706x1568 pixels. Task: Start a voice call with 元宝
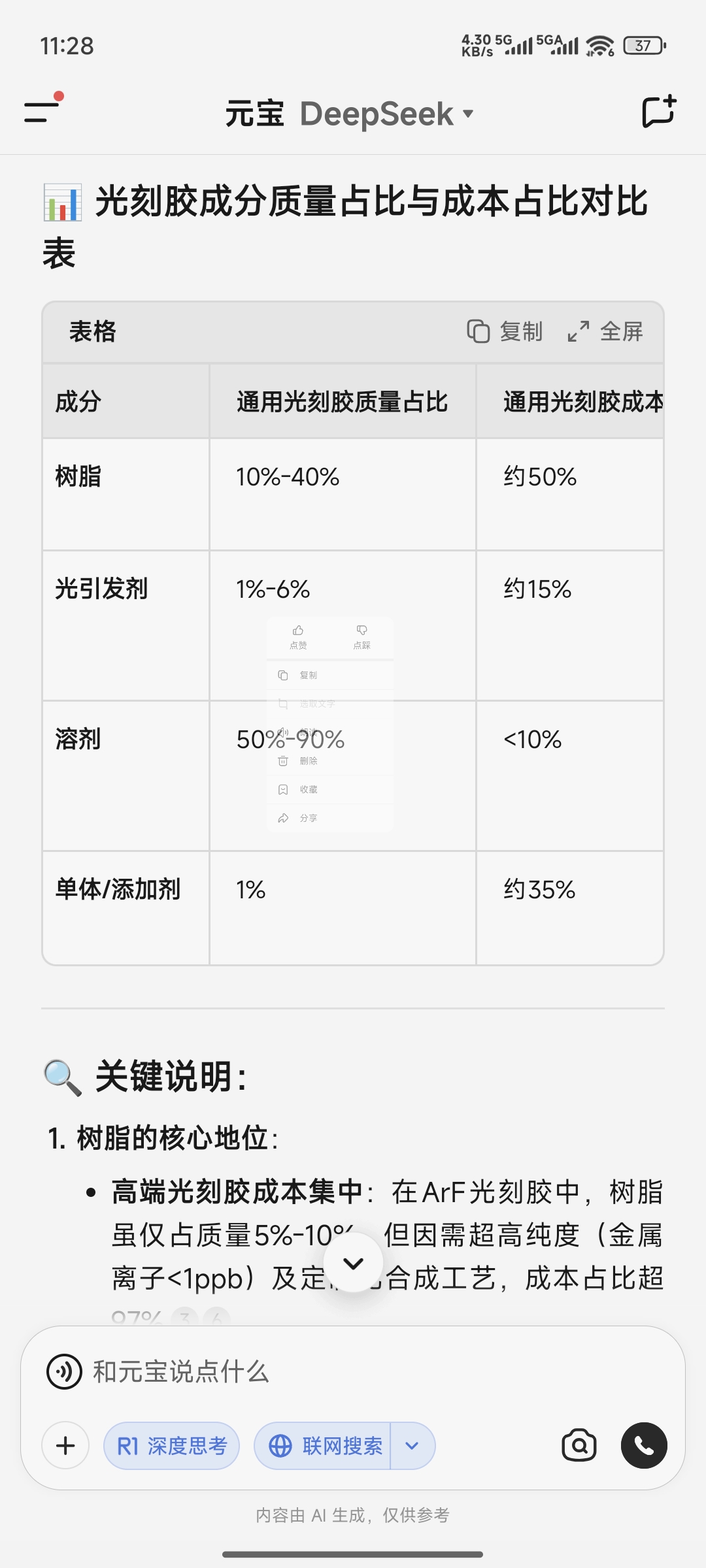click(x=644, y=1446)
